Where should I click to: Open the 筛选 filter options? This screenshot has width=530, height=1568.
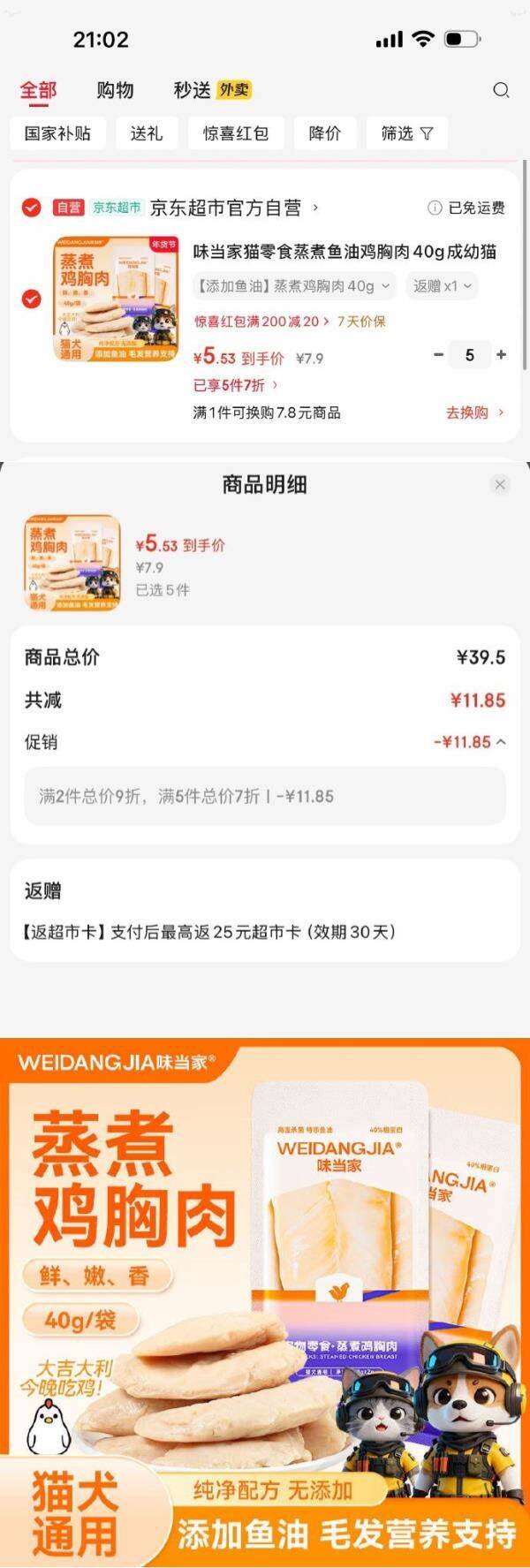pos(406,133)
